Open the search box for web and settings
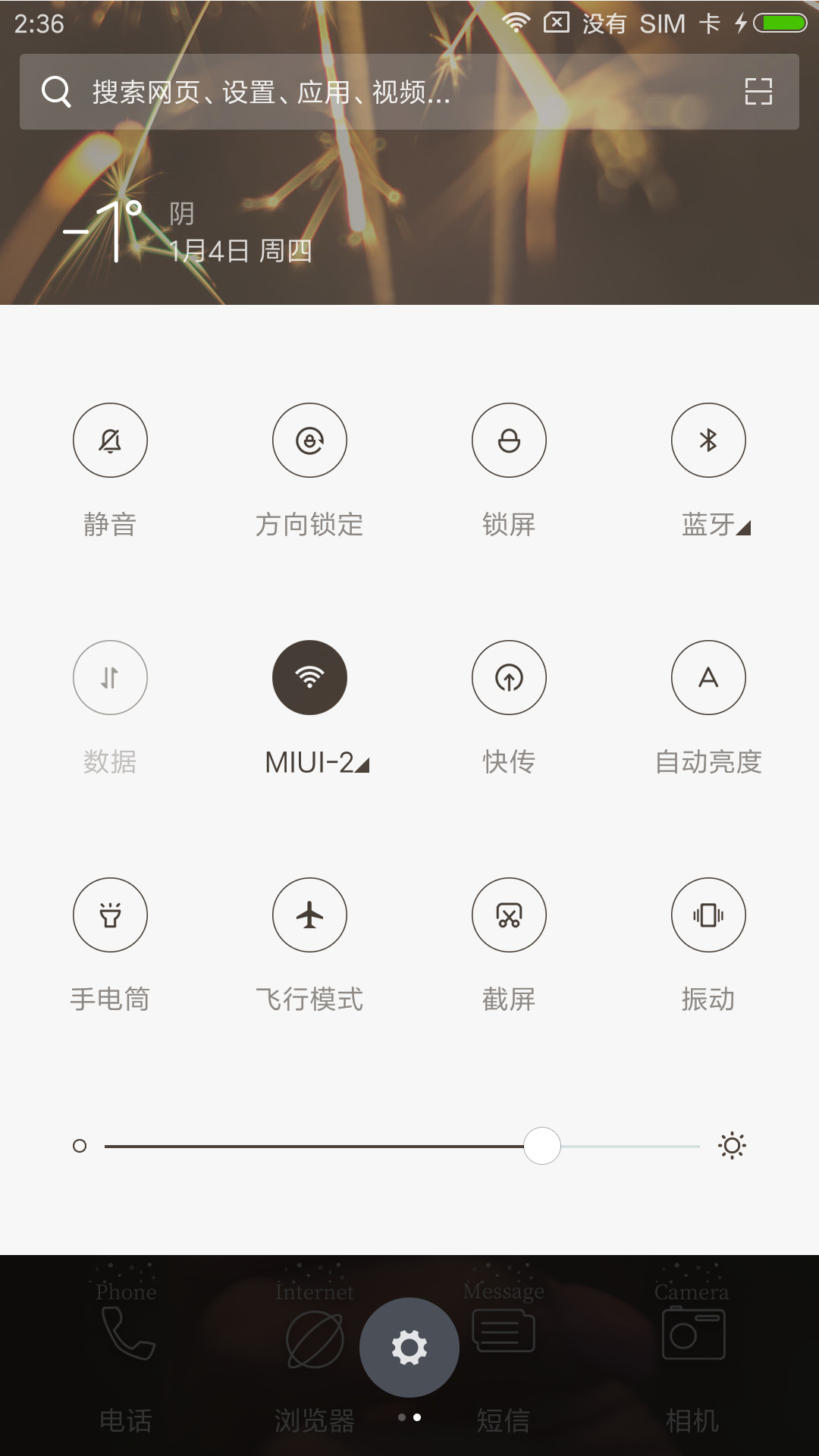 409,92
